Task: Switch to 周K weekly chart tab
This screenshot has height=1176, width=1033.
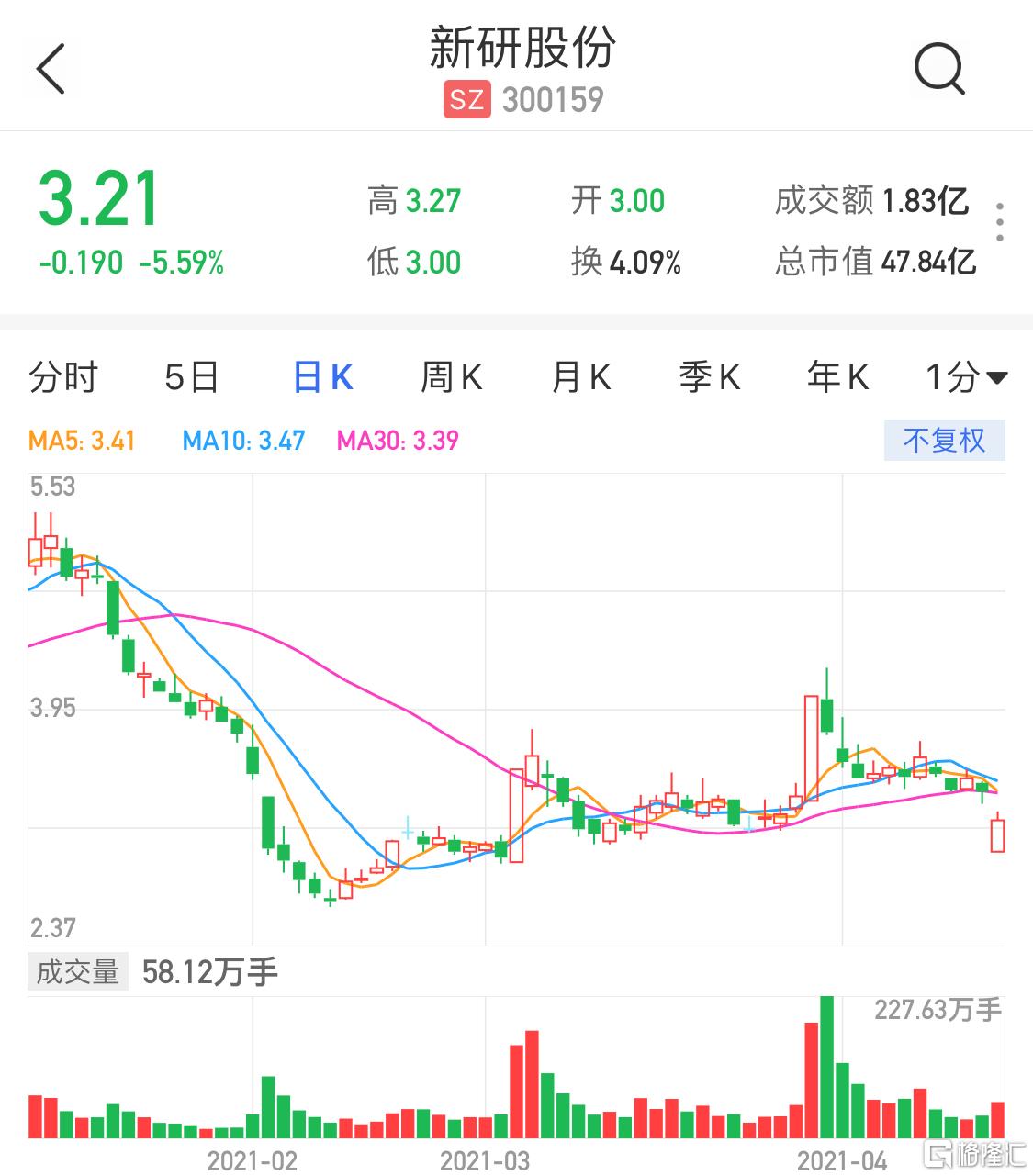Action: coord(451,377)
